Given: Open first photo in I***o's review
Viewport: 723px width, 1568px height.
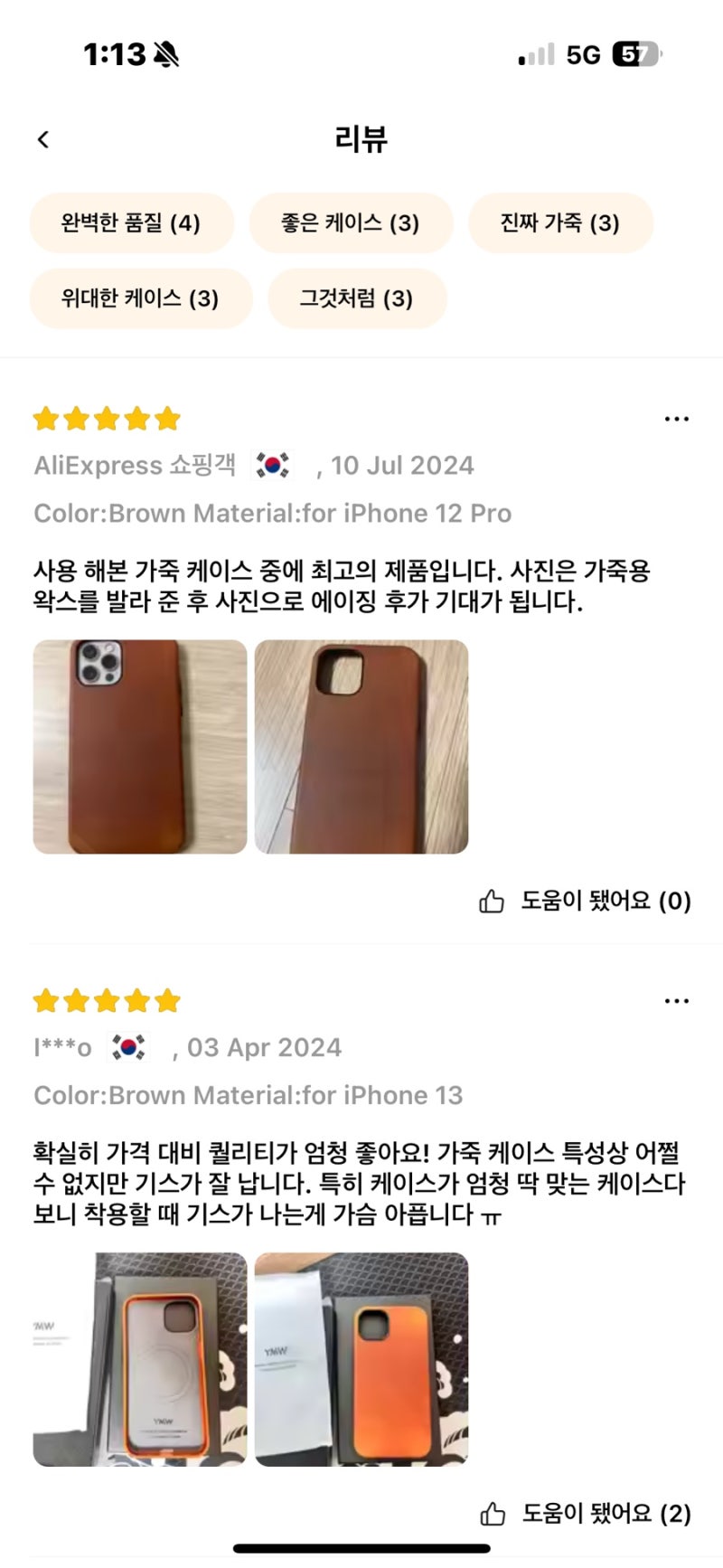Looking at the screenshot, I should point(140,1359).
